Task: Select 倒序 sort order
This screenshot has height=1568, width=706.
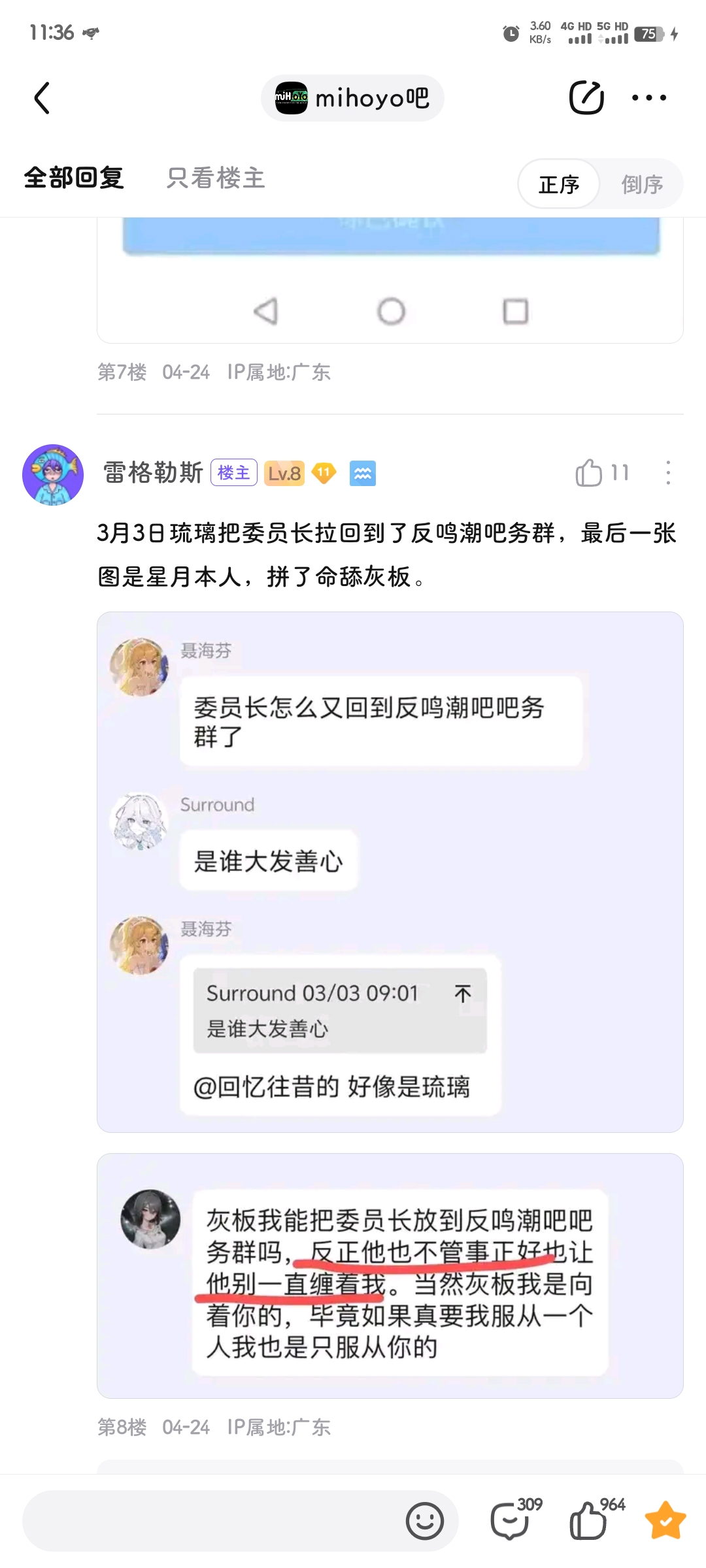Action: [x=641, y=184]
